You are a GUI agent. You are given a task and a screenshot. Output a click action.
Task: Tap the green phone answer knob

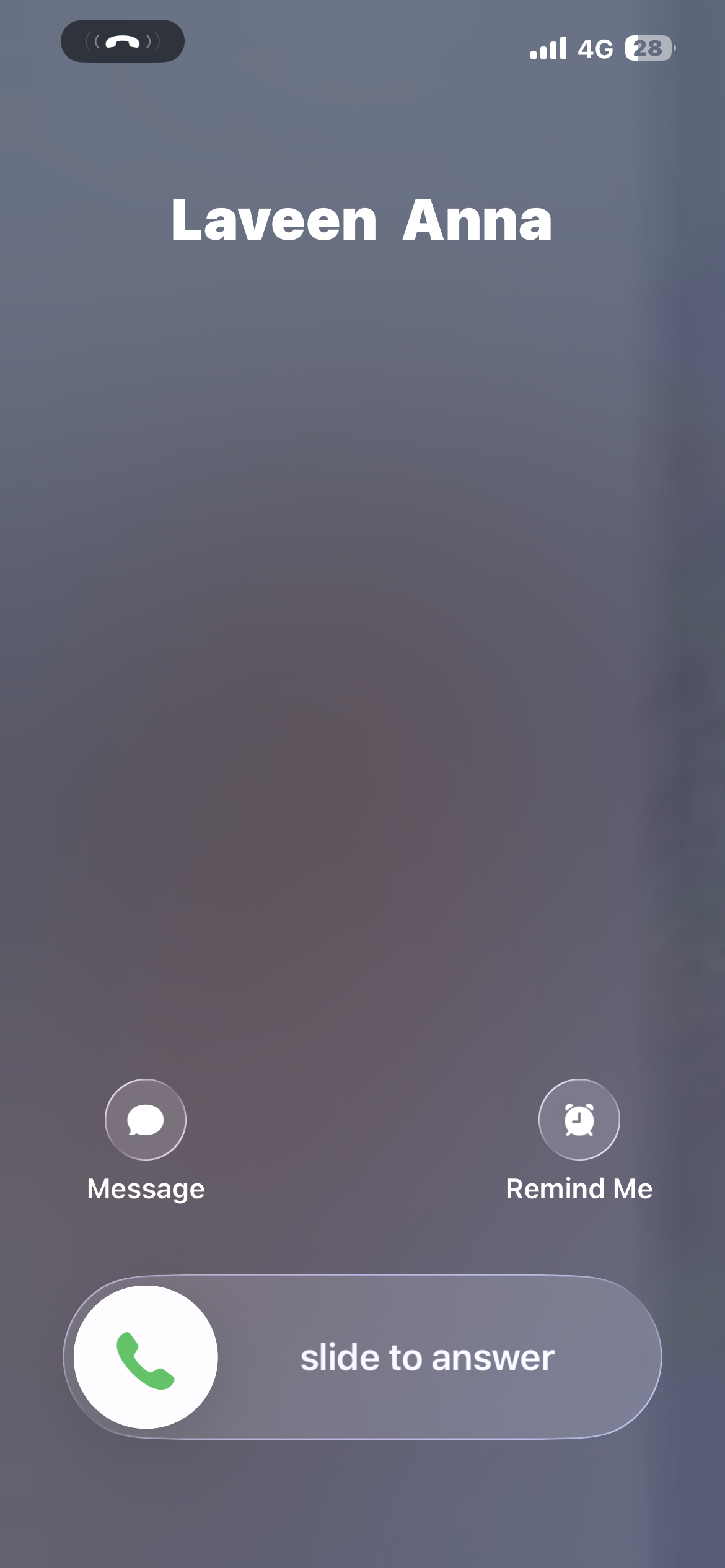[146, 1356]
